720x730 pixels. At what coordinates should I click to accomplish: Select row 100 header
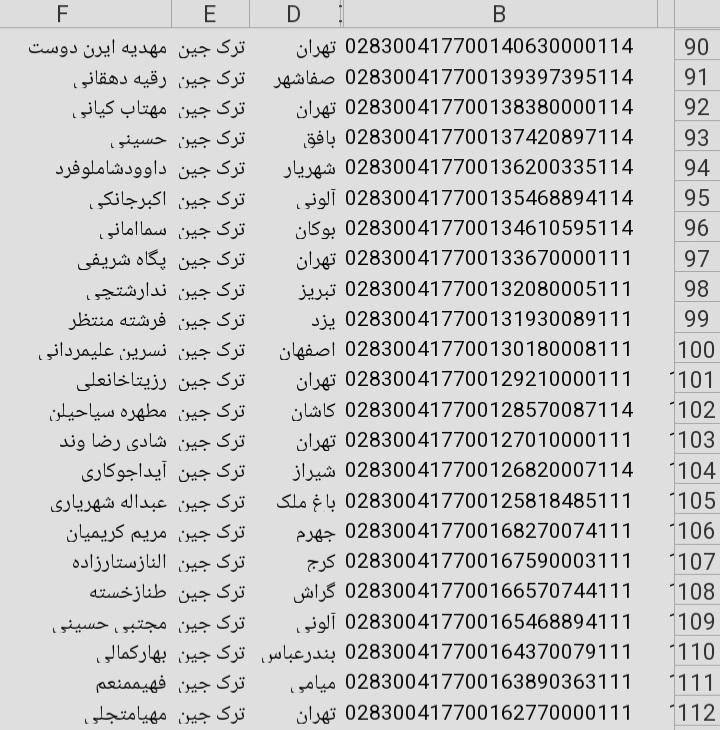point(697,350)
